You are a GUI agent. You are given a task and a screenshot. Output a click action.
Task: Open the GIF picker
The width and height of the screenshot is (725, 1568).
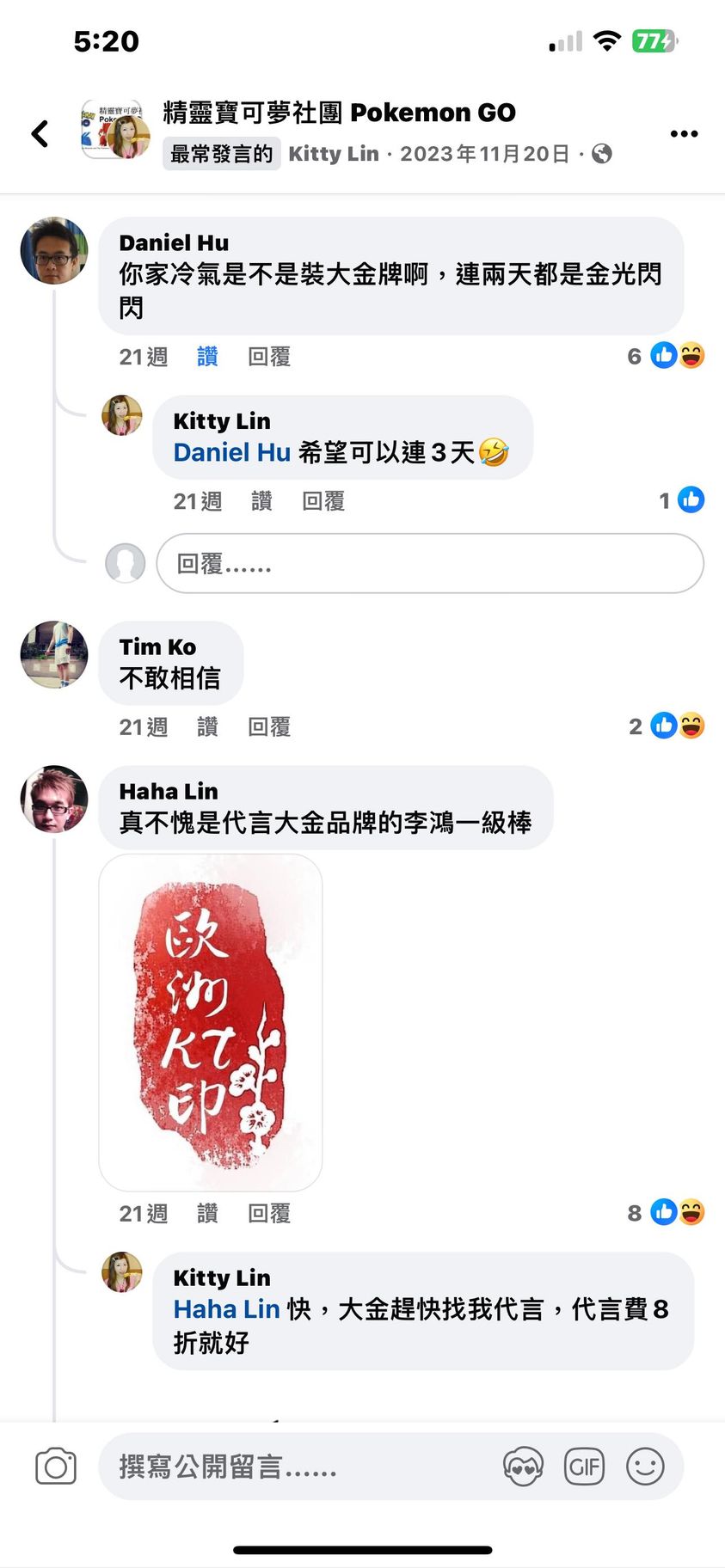[x=584, y=1467]
